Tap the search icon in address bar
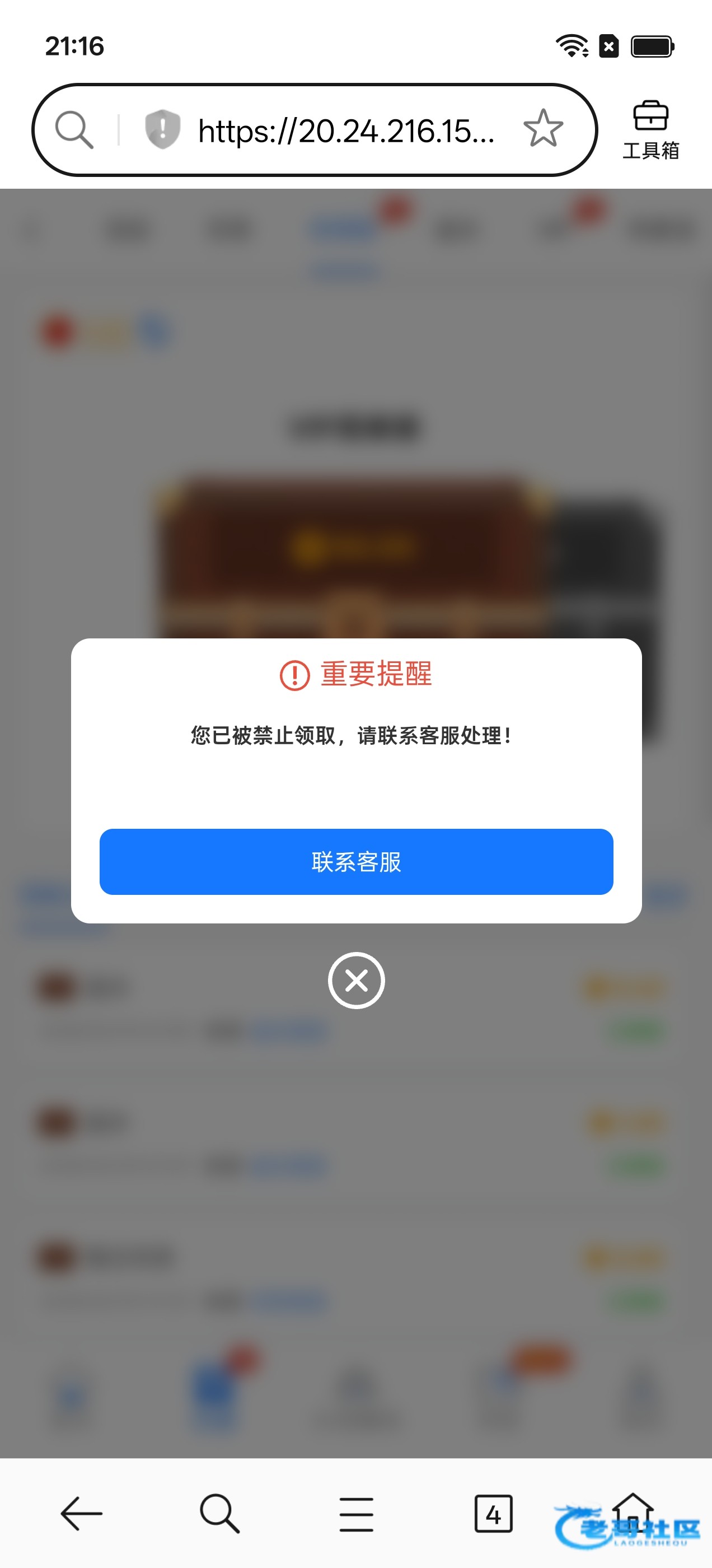 tap(74, 130)
